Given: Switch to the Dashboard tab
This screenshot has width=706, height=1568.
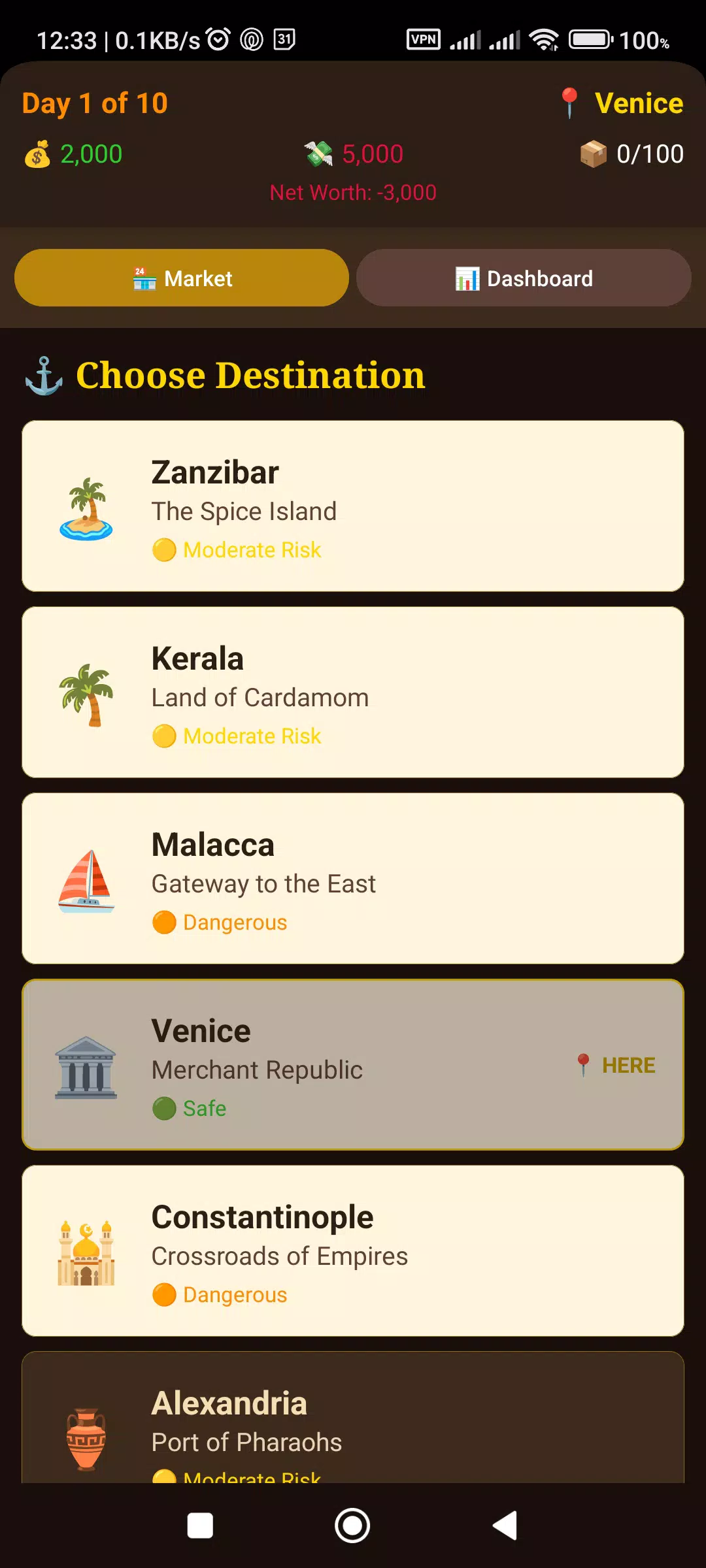Looking at the screenshot, I should coord(522,278).
